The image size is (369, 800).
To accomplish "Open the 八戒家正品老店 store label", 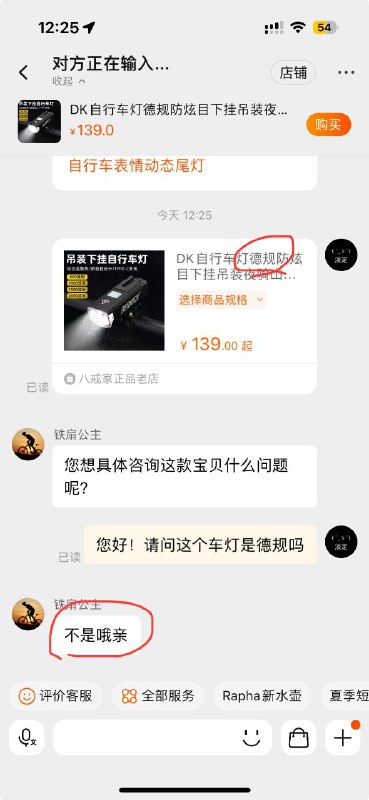I will point(111,379).
